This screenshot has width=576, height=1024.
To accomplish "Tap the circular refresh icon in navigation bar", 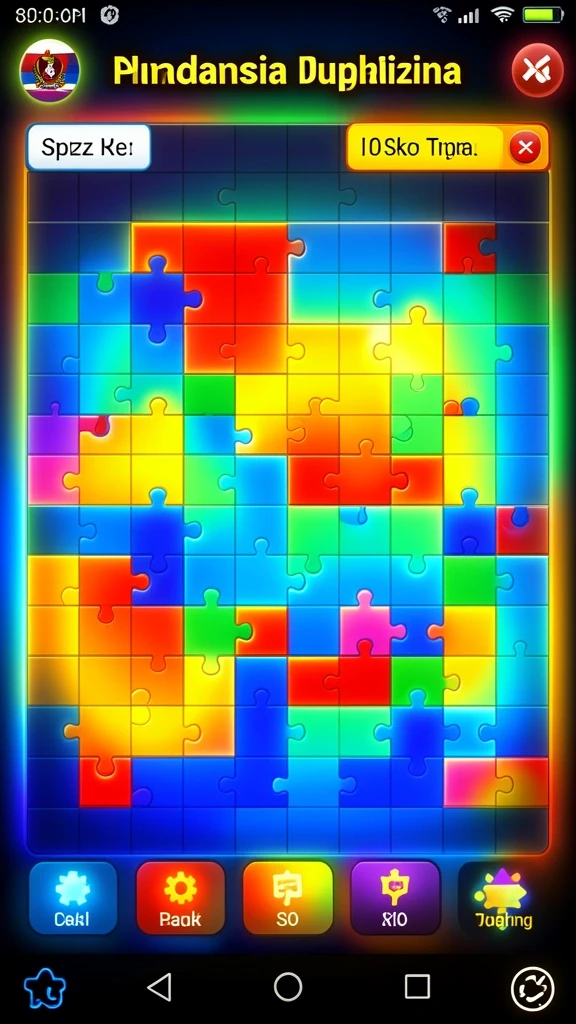I will pyautogui.click(x=532, y=989).
